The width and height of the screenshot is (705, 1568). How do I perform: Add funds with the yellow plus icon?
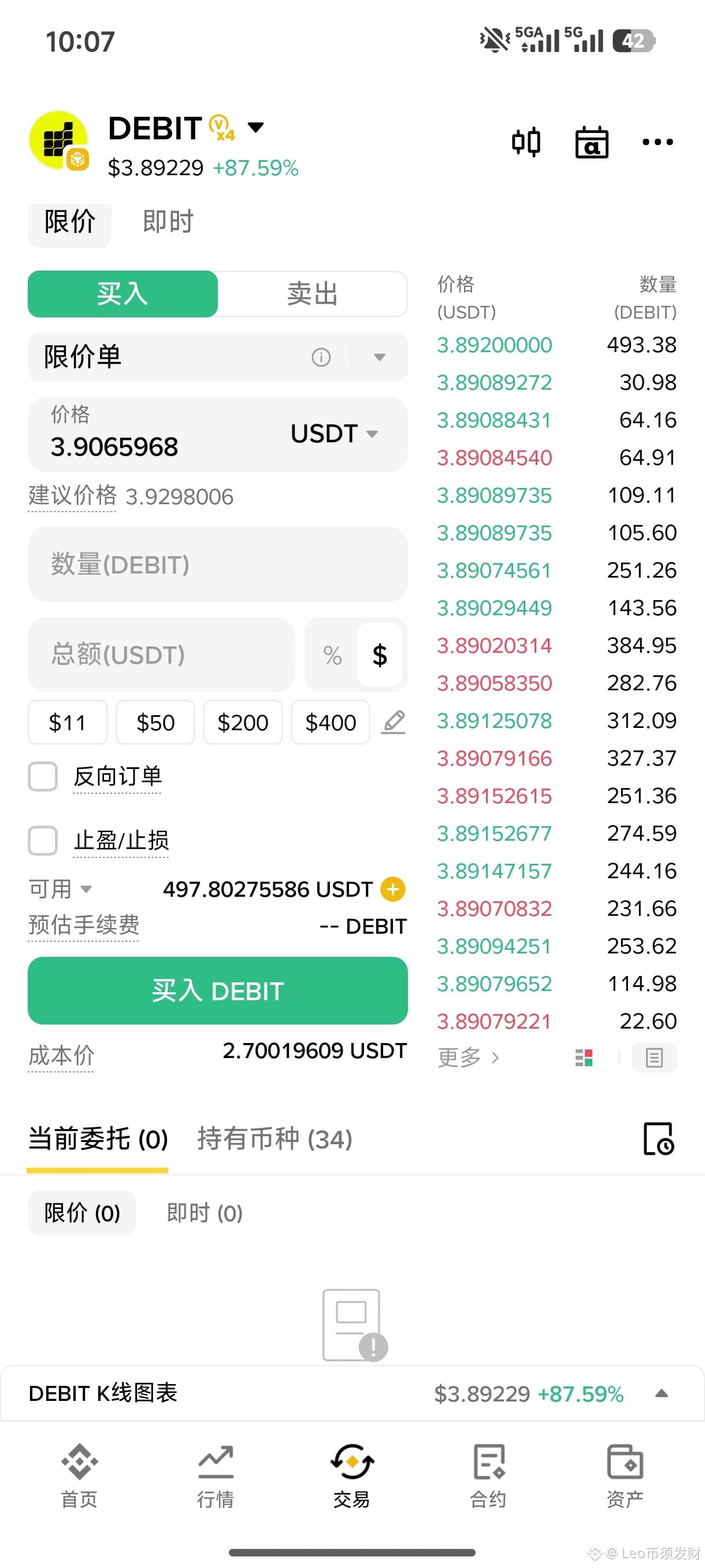393,889
